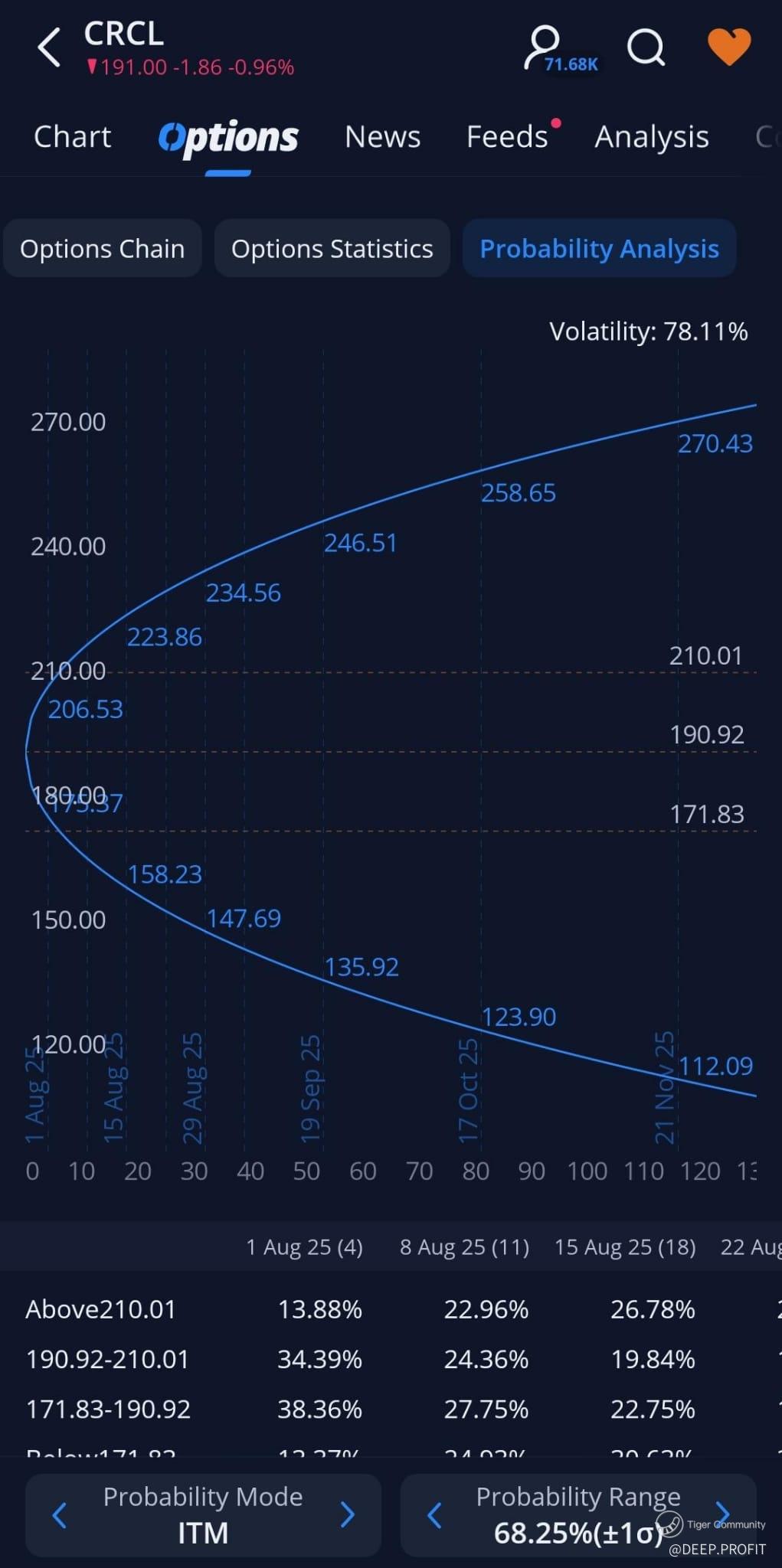This screenshot has width=782, height=1568.
Task: Select the Probability Analysis chip
Action: (599, 249)
